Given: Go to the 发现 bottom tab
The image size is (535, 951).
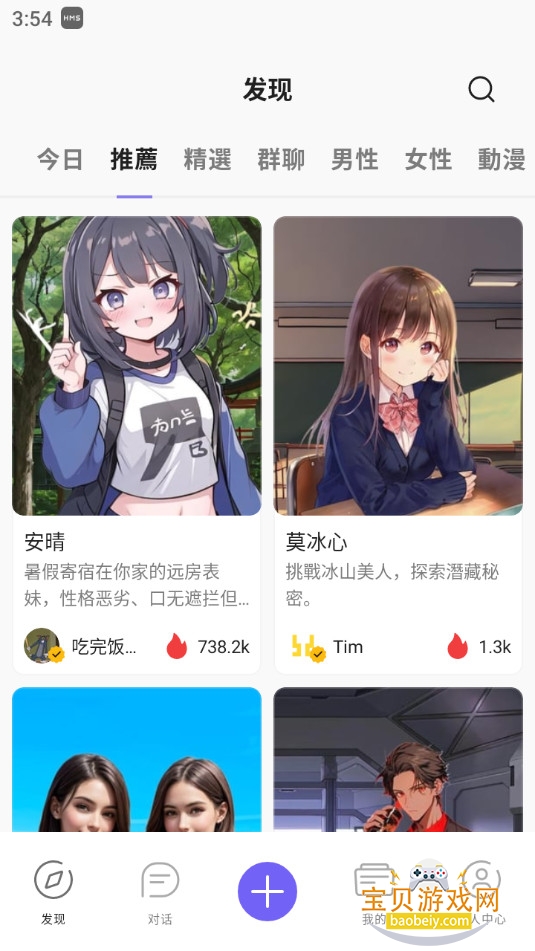Looking at the screenshot, I should tap(53, 892).
